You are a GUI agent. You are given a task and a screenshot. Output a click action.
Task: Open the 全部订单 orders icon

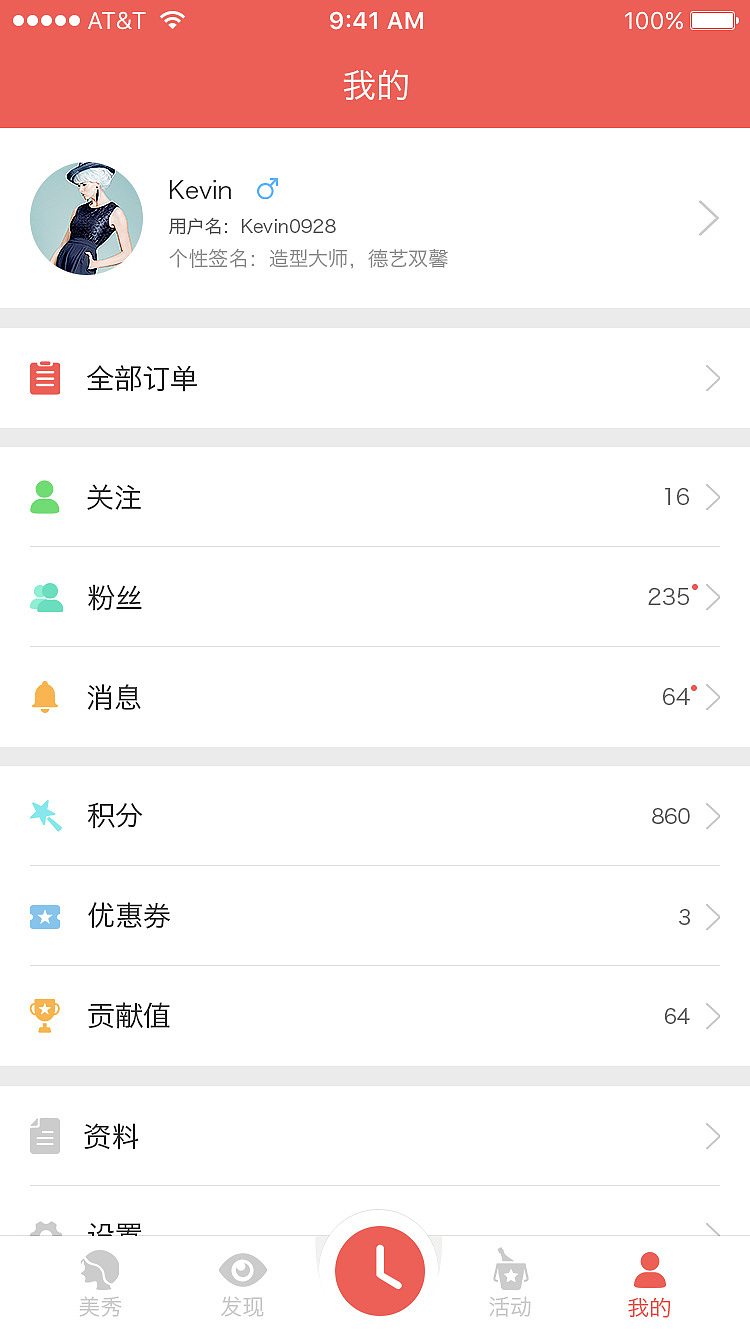click(45, 378)
